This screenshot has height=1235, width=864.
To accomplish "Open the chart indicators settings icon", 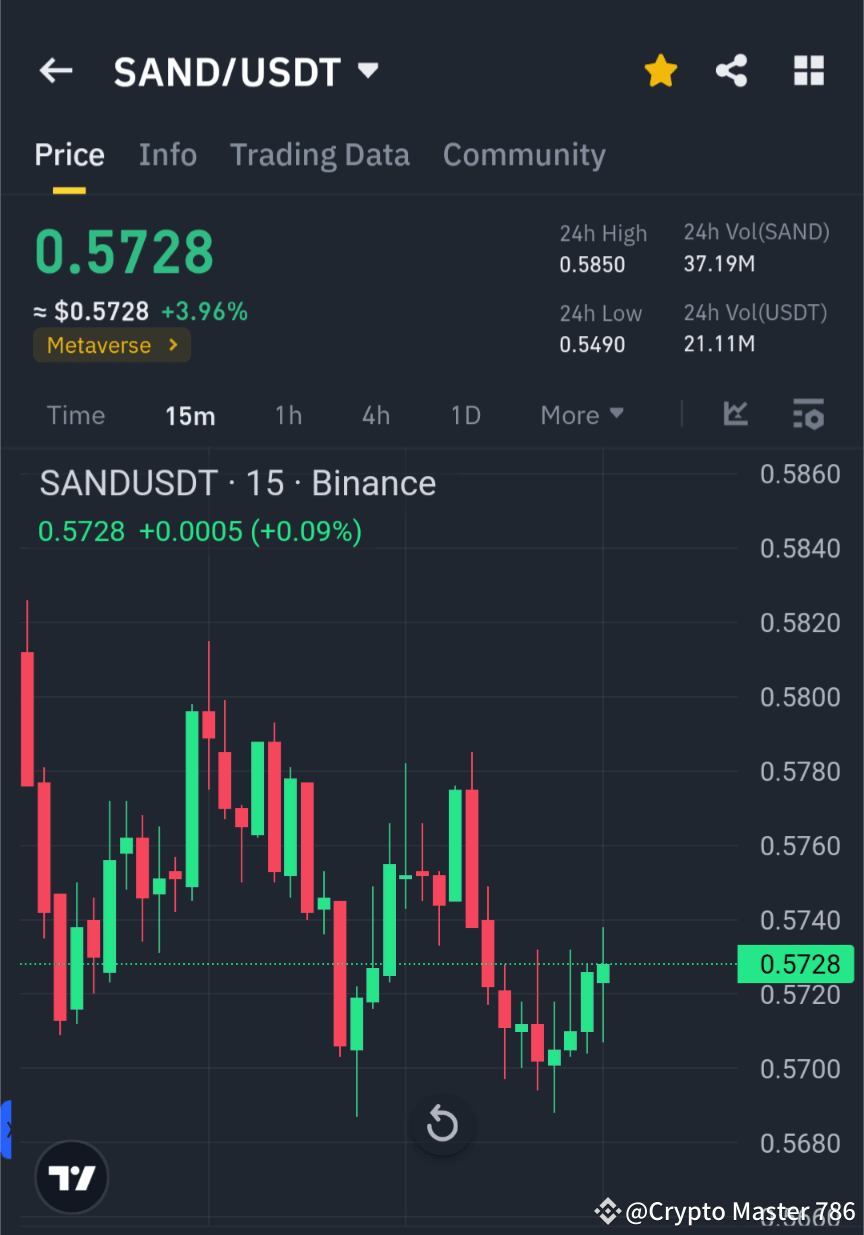I will [x=808, y=414].
